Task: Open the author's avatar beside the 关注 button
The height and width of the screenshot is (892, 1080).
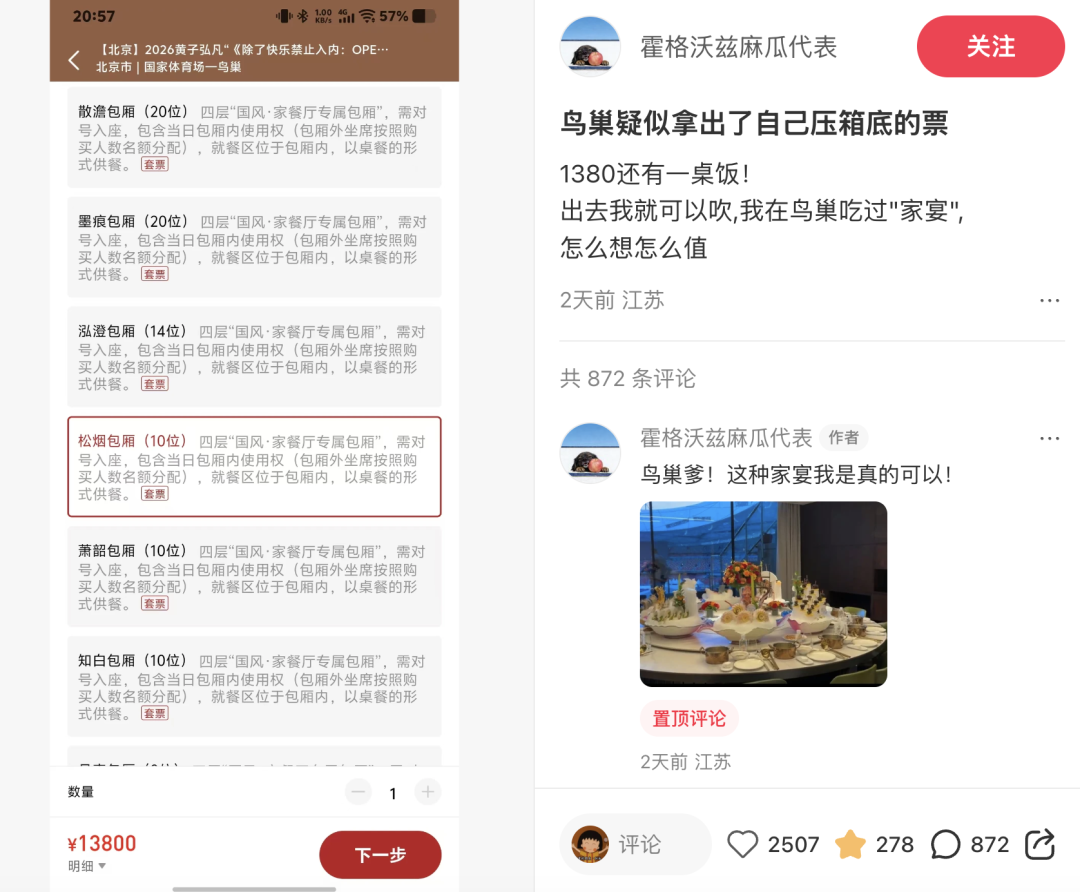Action: click(x=590, y=46)
